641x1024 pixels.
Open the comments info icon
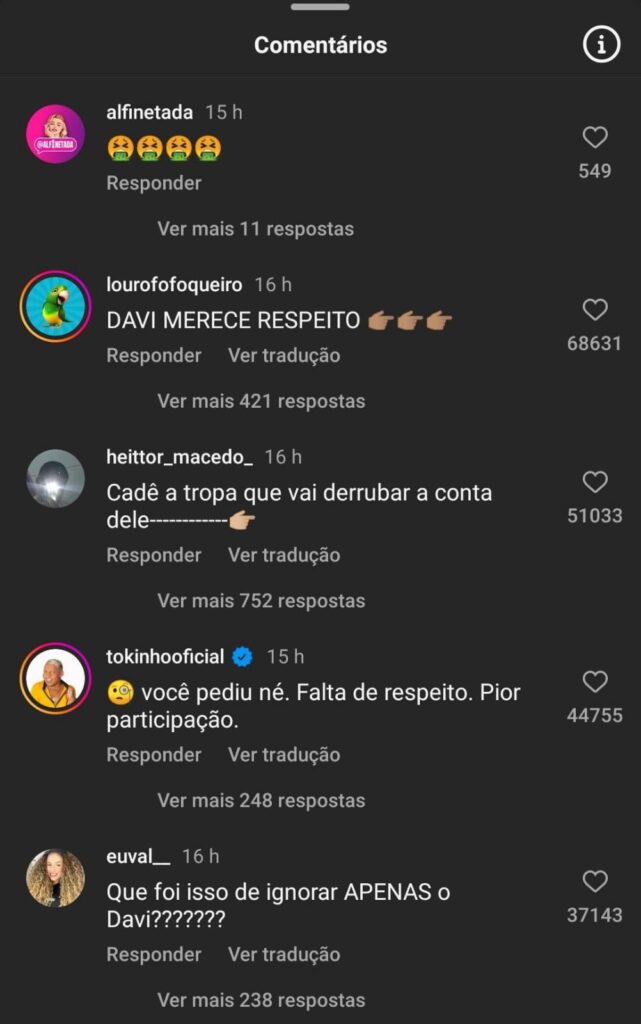pyautogui.click(x=601, y=45)
